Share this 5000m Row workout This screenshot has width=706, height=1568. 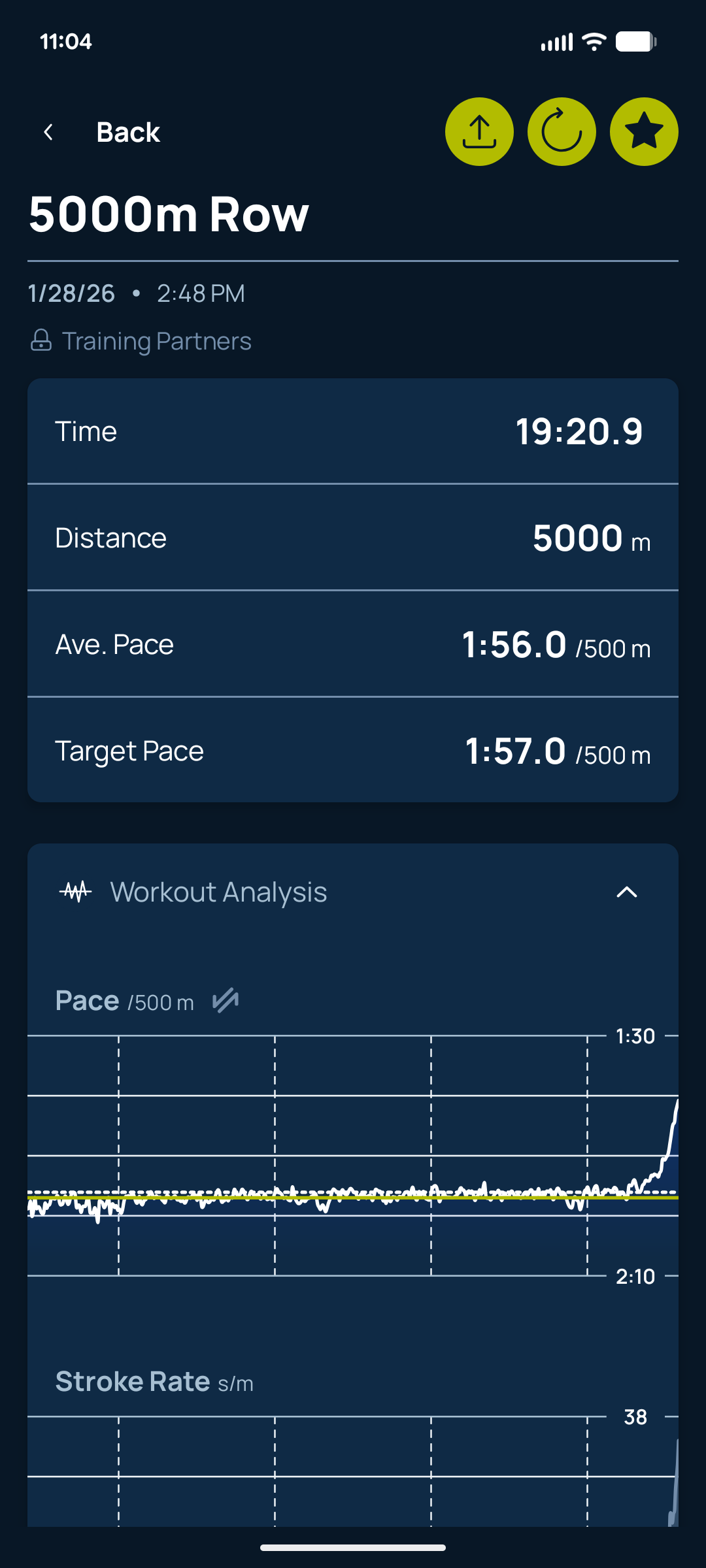tap(479, 132)
